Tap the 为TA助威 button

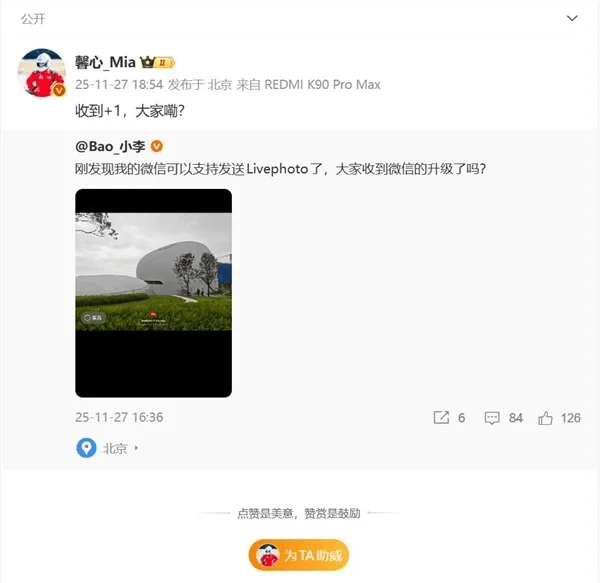[x=299, y=555]
